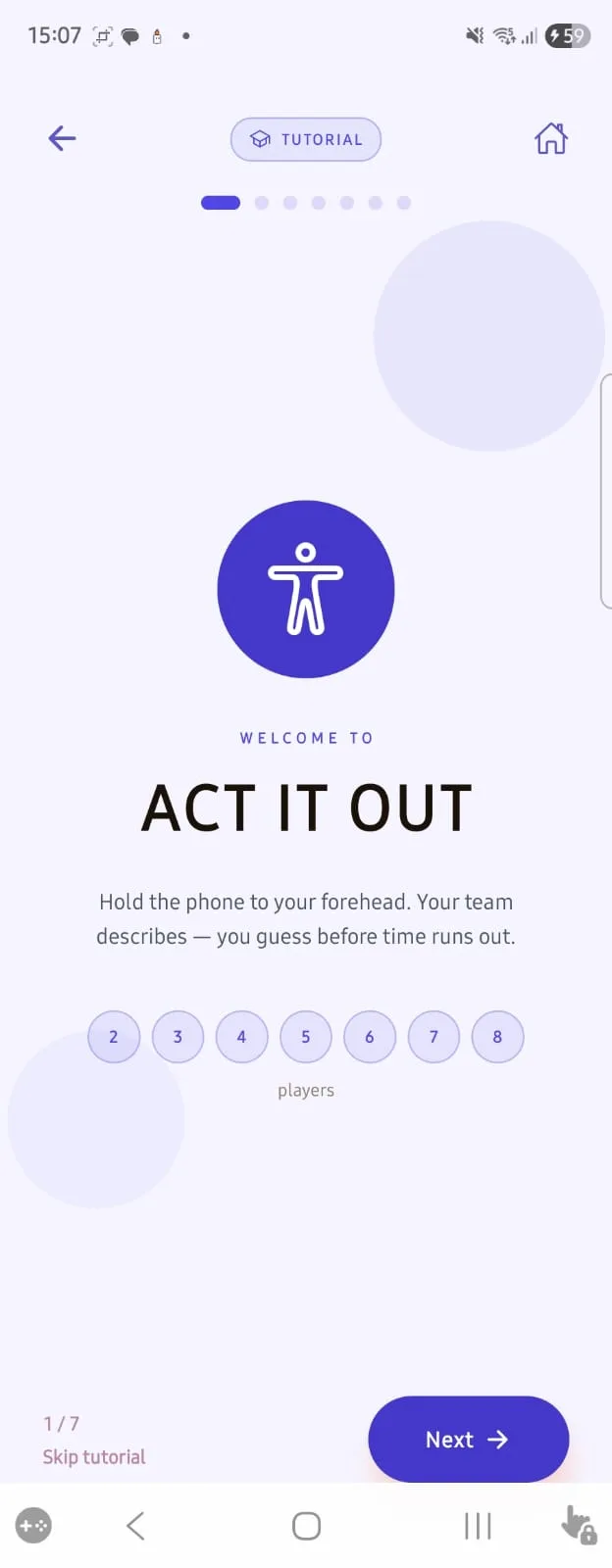Open recent apps in the navigation bar

tap(478, 1526)
